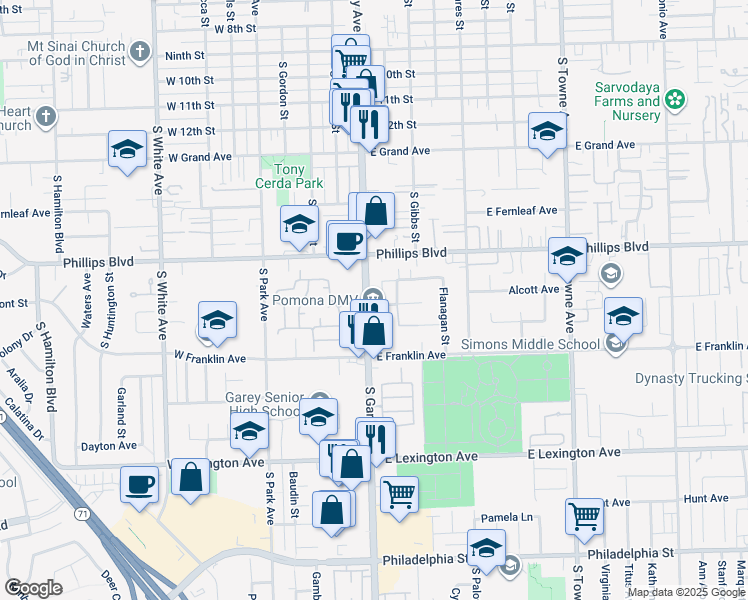The width and height of the screenshot is (748, 600).
Task: Open the school marker beside Tony Cerda Park
Action: pos(299,225)
